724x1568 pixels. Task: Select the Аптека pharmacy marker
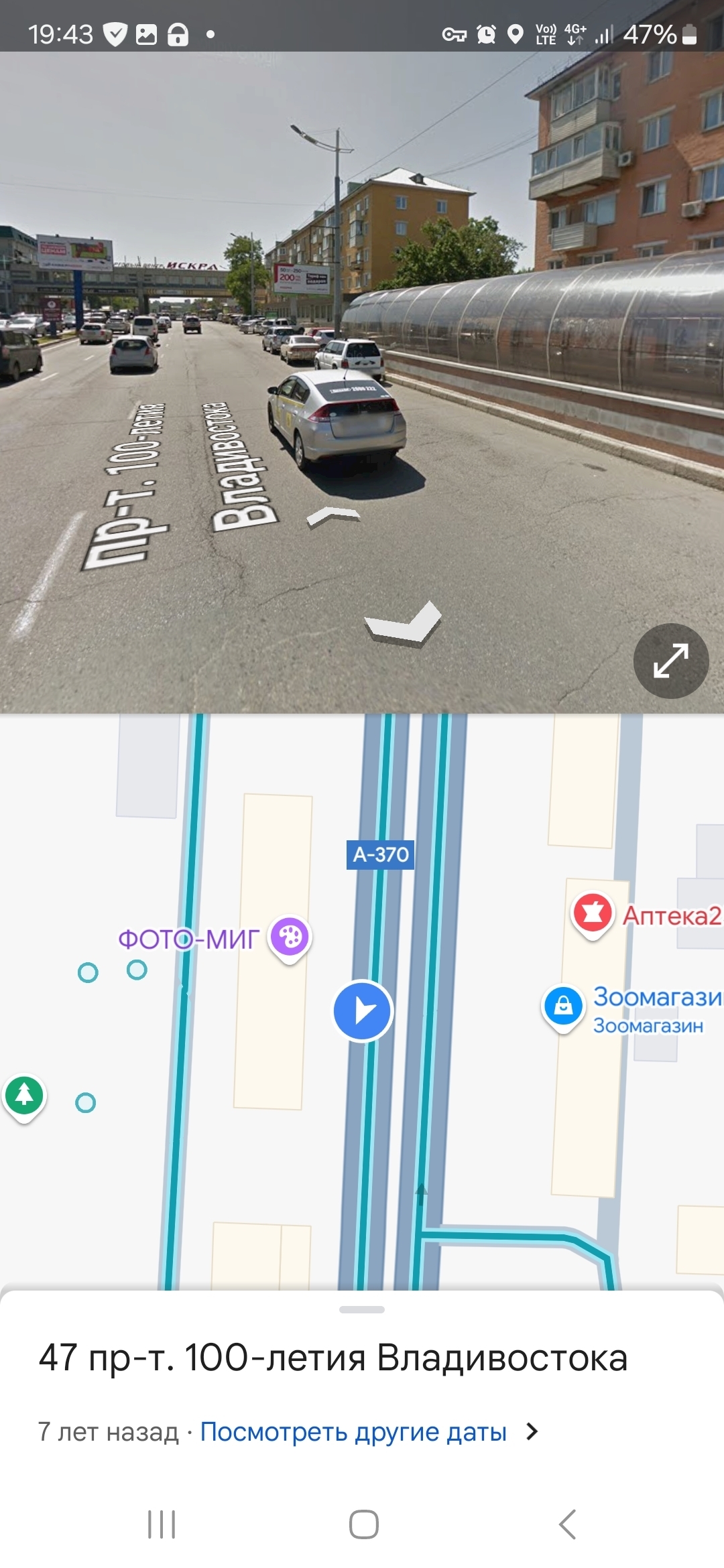[x=593, y=913]
